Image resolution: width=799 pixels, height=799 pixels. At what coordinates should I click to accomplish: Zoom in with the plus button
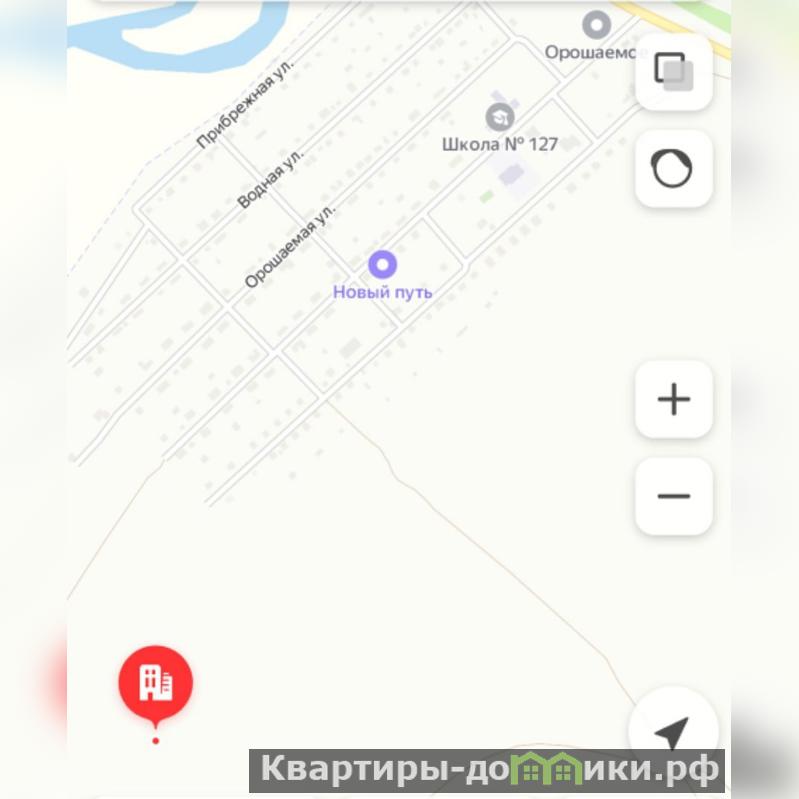[x=673, y=399]
